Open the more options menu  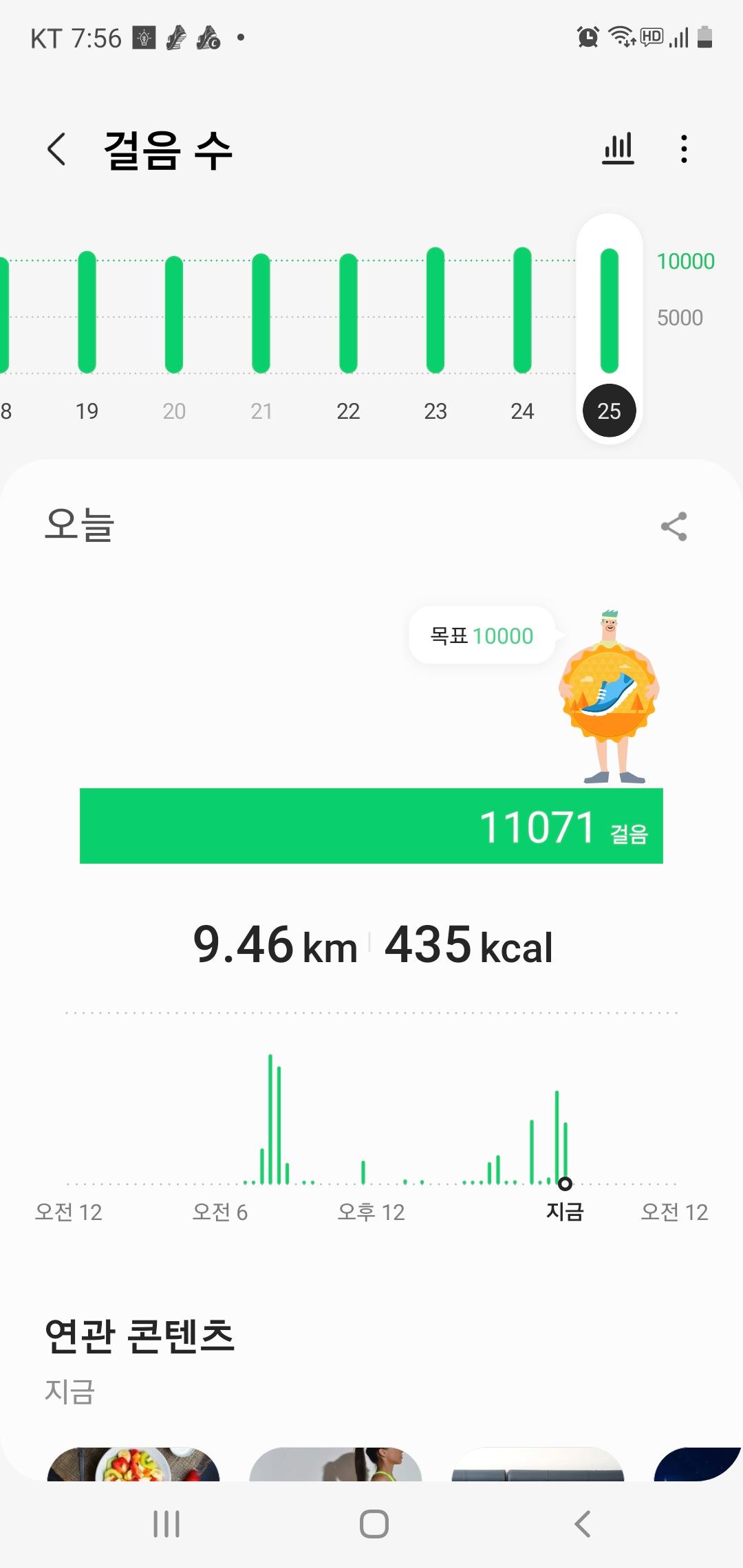click(x=683, y=149)
